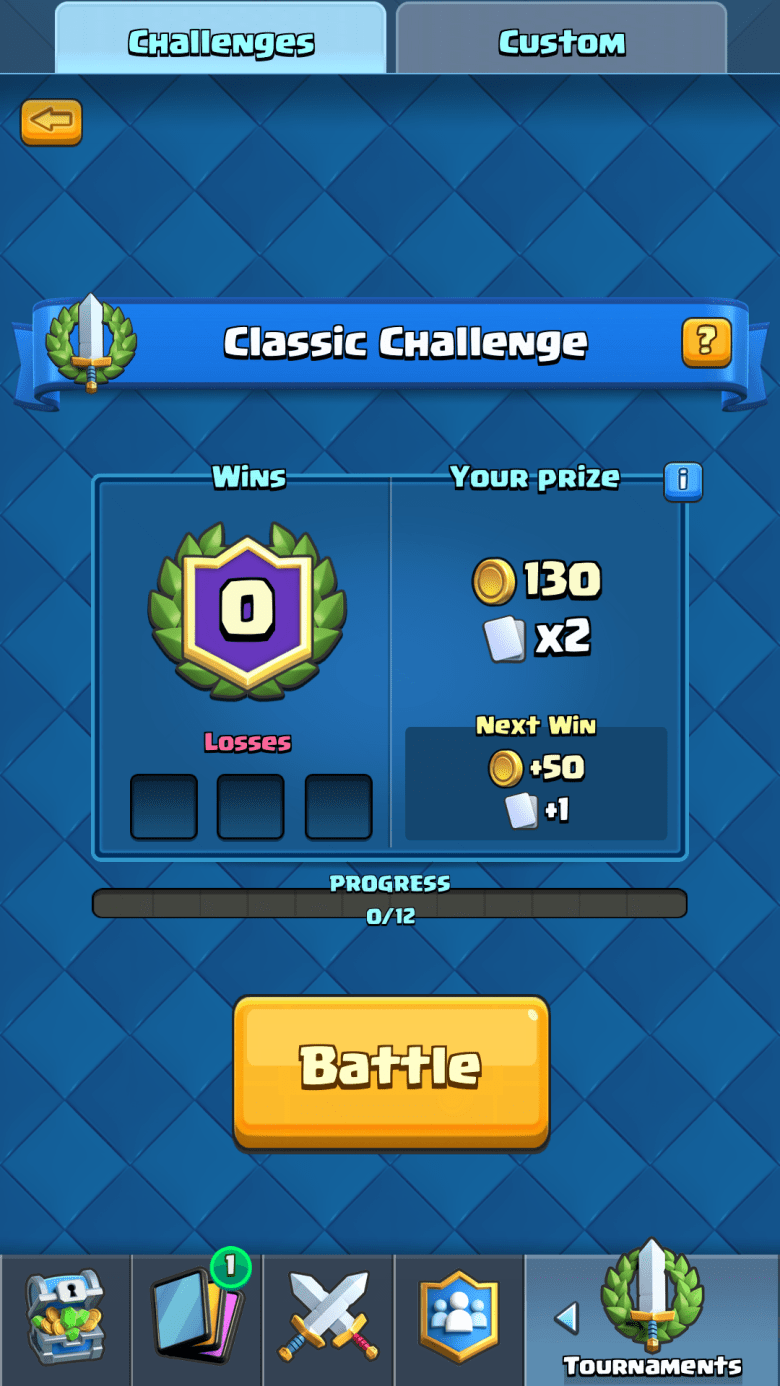Open the Clan social tab
780x1386 pixels.
point(459,1320)
